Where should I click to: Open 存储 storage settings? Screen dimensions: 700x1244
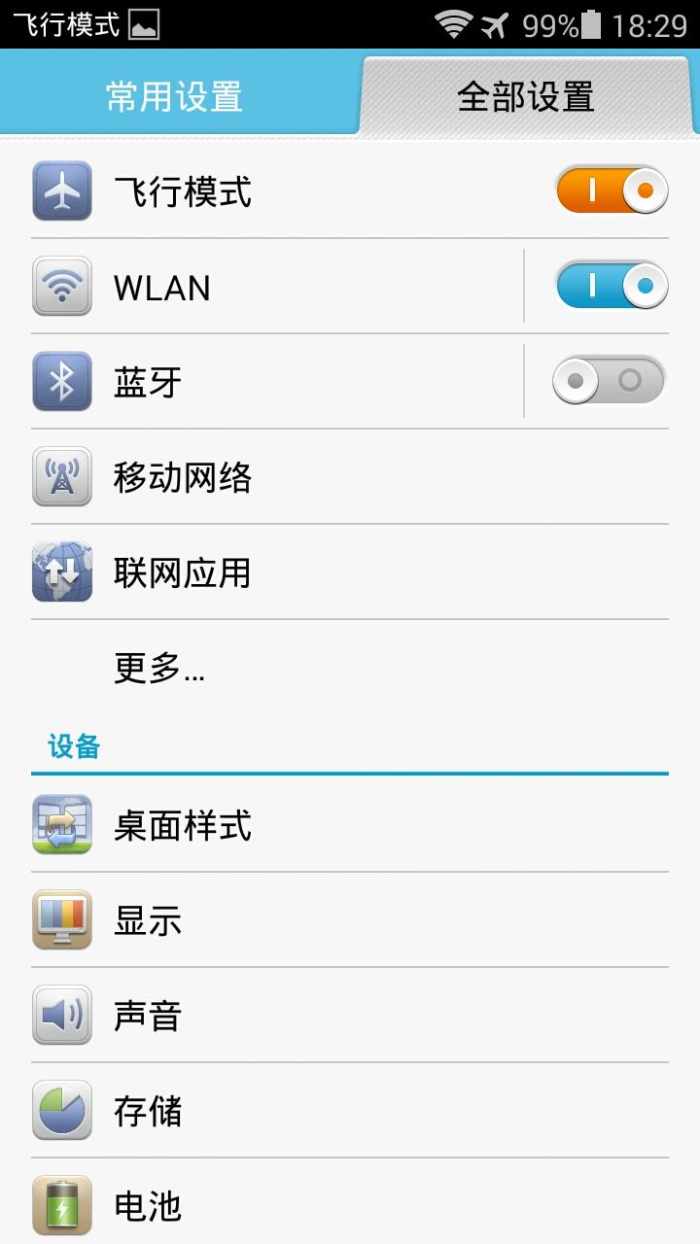350,1110
